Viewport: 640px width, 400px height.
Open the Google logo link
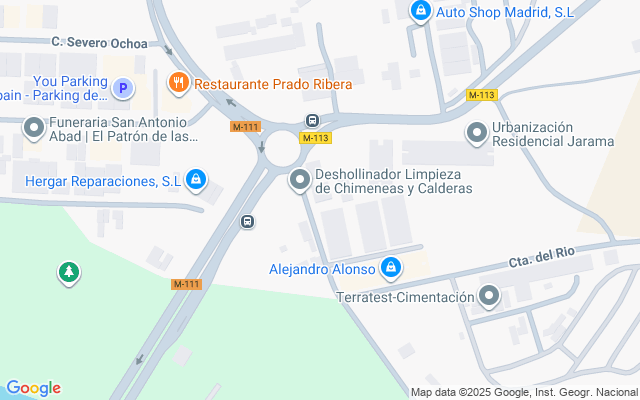(x=34, y=388)
